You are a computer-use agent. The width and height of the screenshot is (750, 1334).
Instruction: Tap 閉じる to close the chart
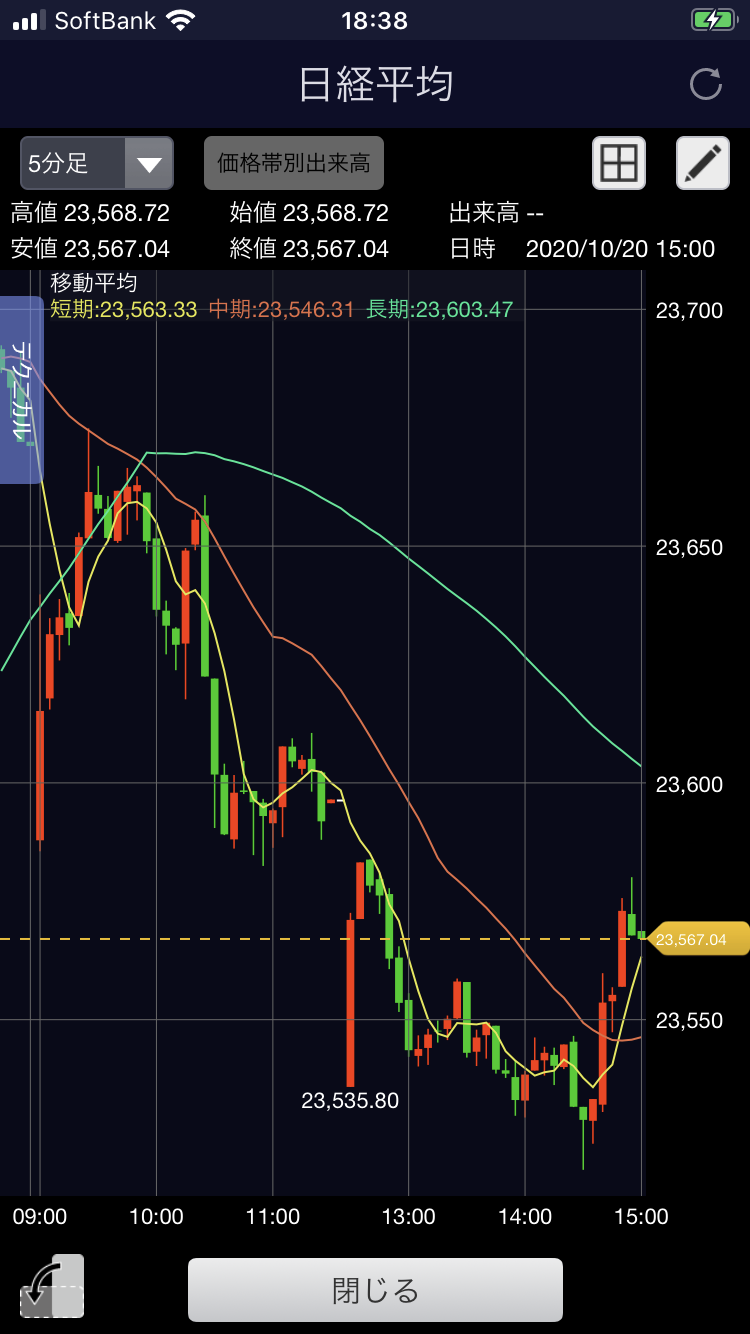[x=375, y=1290]
